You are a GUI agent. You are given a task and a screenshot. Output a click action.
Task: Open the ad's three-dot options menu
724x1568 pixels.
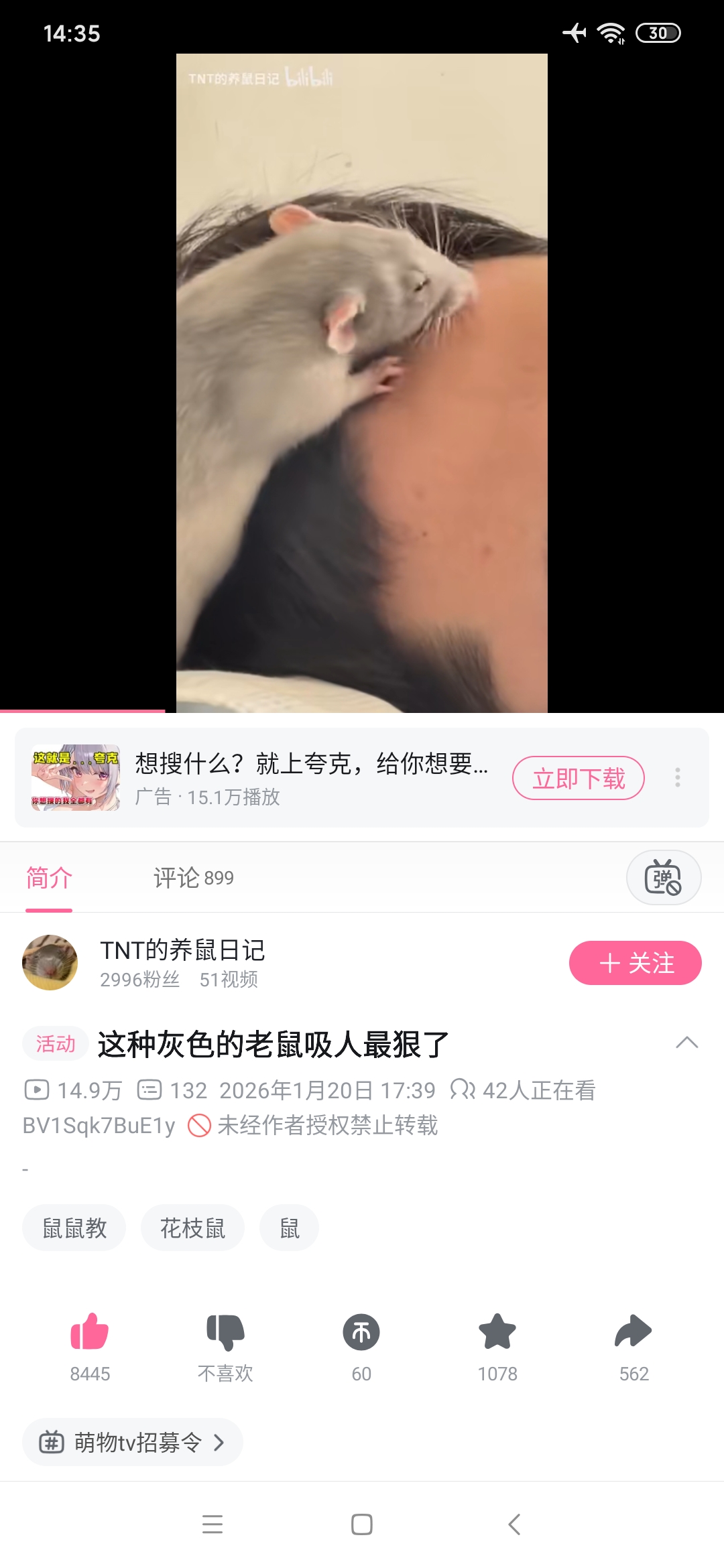(678, 777)
